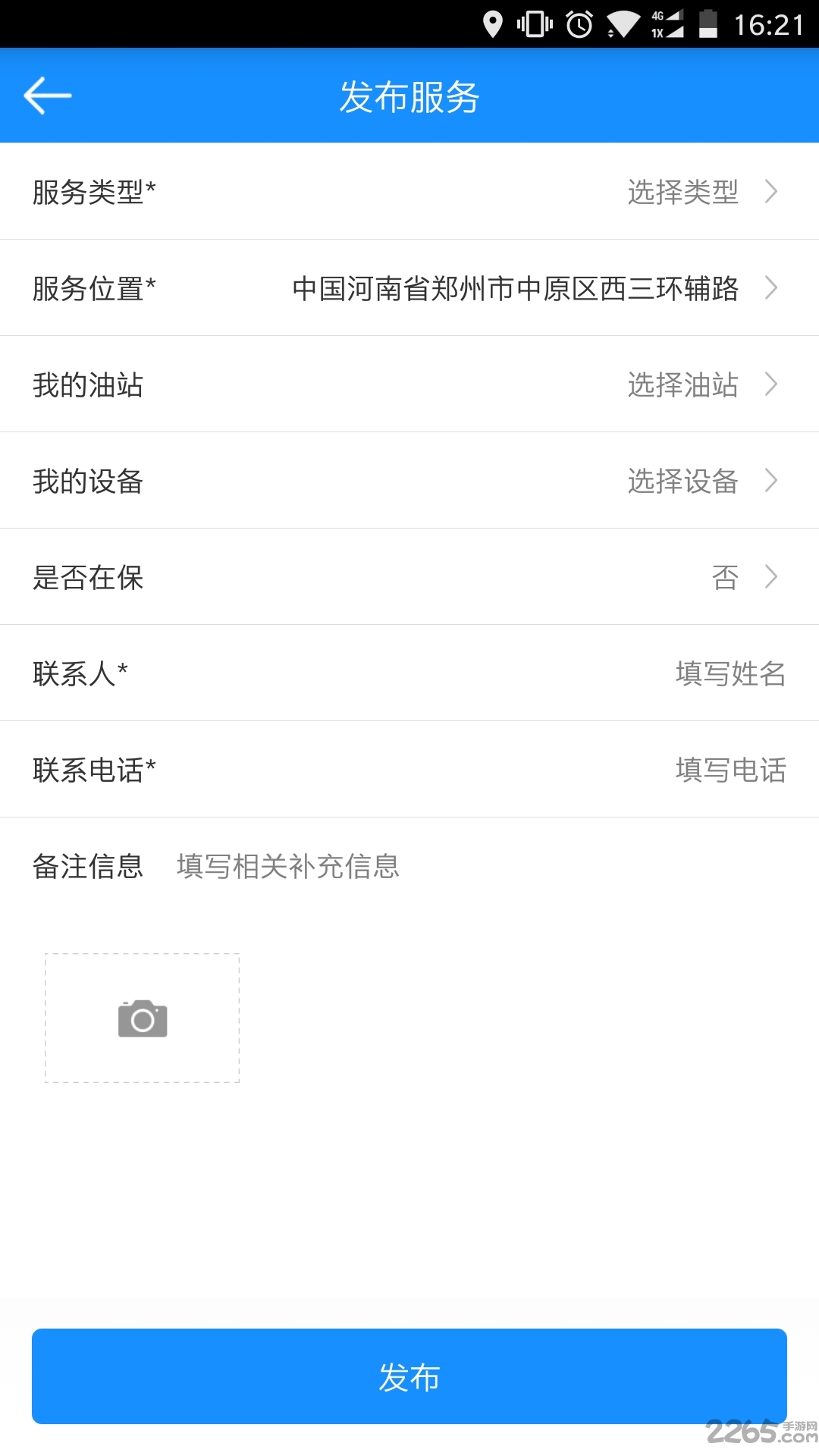Open 我的设备 to select equipment
Viewport: 819px width, 1456px height.
click(682, 481)
